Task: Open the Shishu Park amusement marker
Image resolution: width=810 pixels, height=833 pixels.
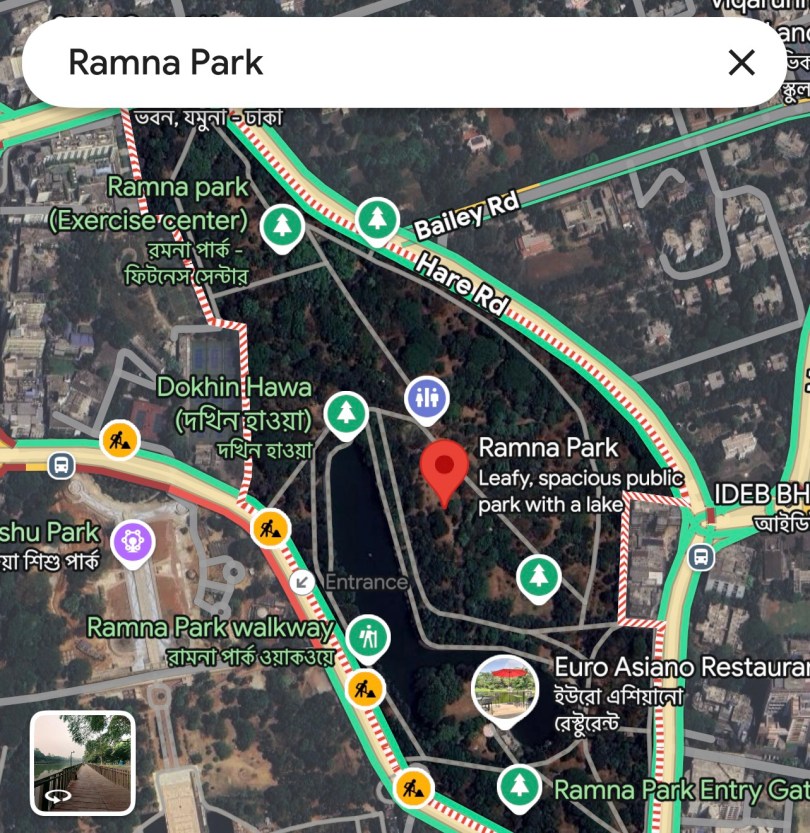Action: click(x=133, y=541)
